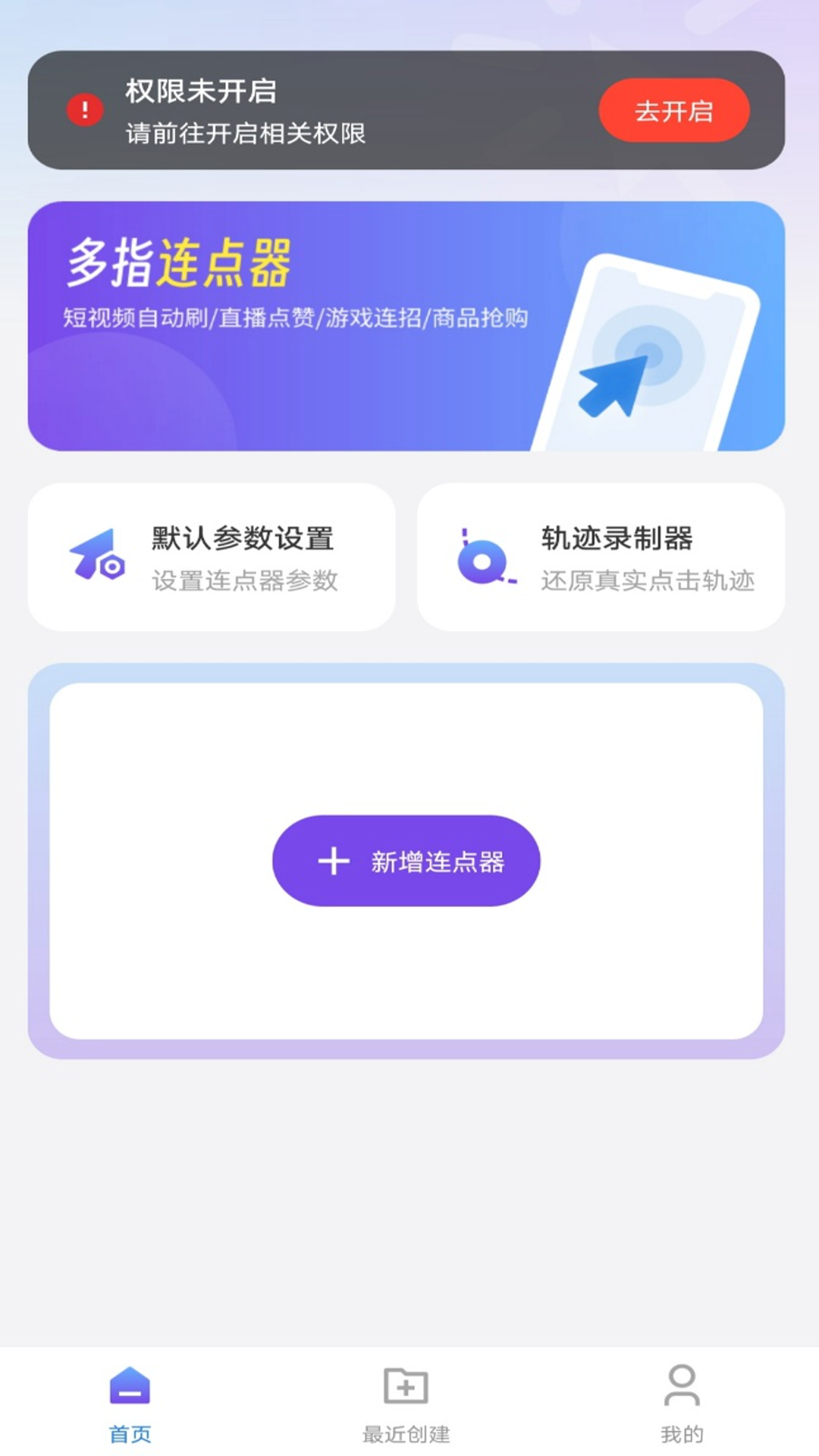Open 去开启 to enable permissions
Viewport: 819px width, 1456px height.
click(674, 110)
